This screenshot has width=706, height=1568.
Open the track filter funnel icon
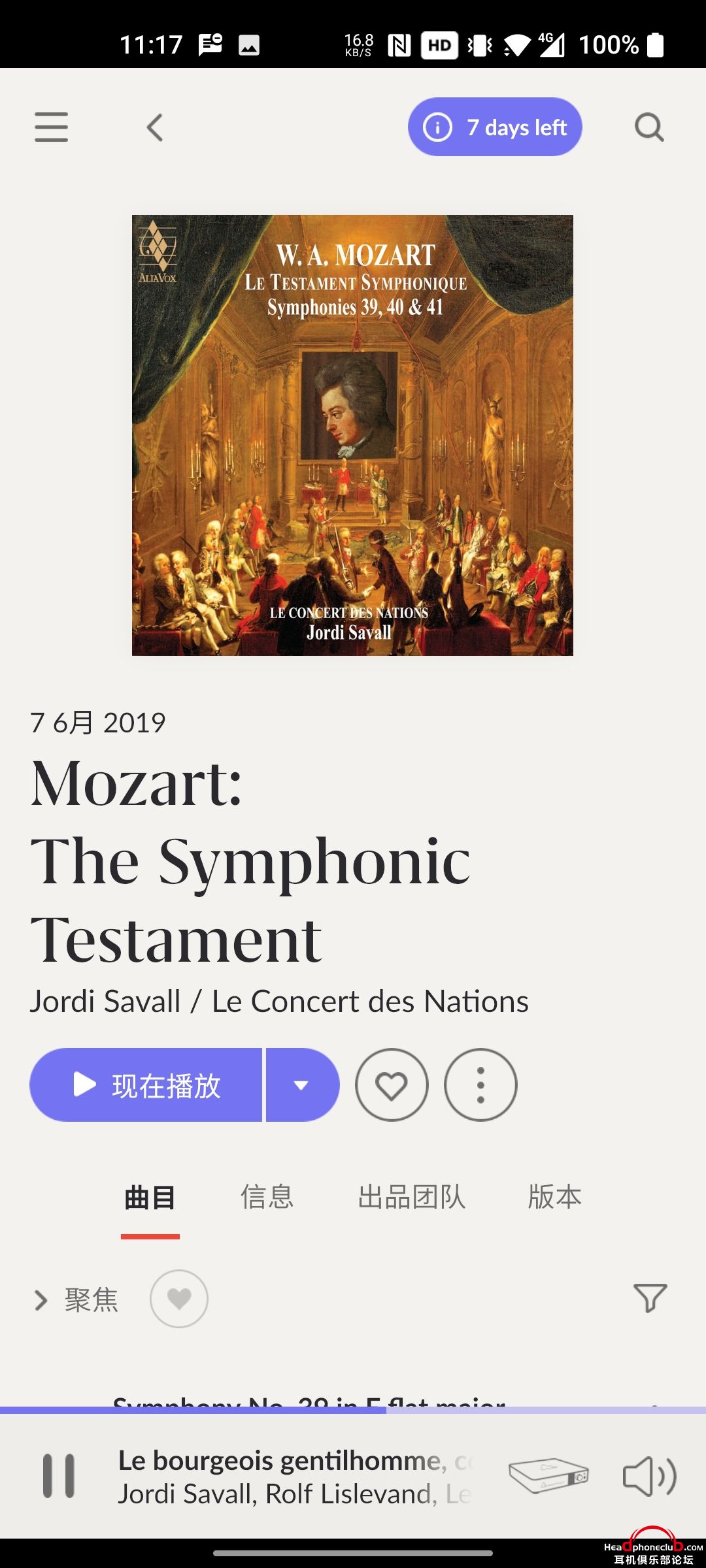[x=650, y=1298]
